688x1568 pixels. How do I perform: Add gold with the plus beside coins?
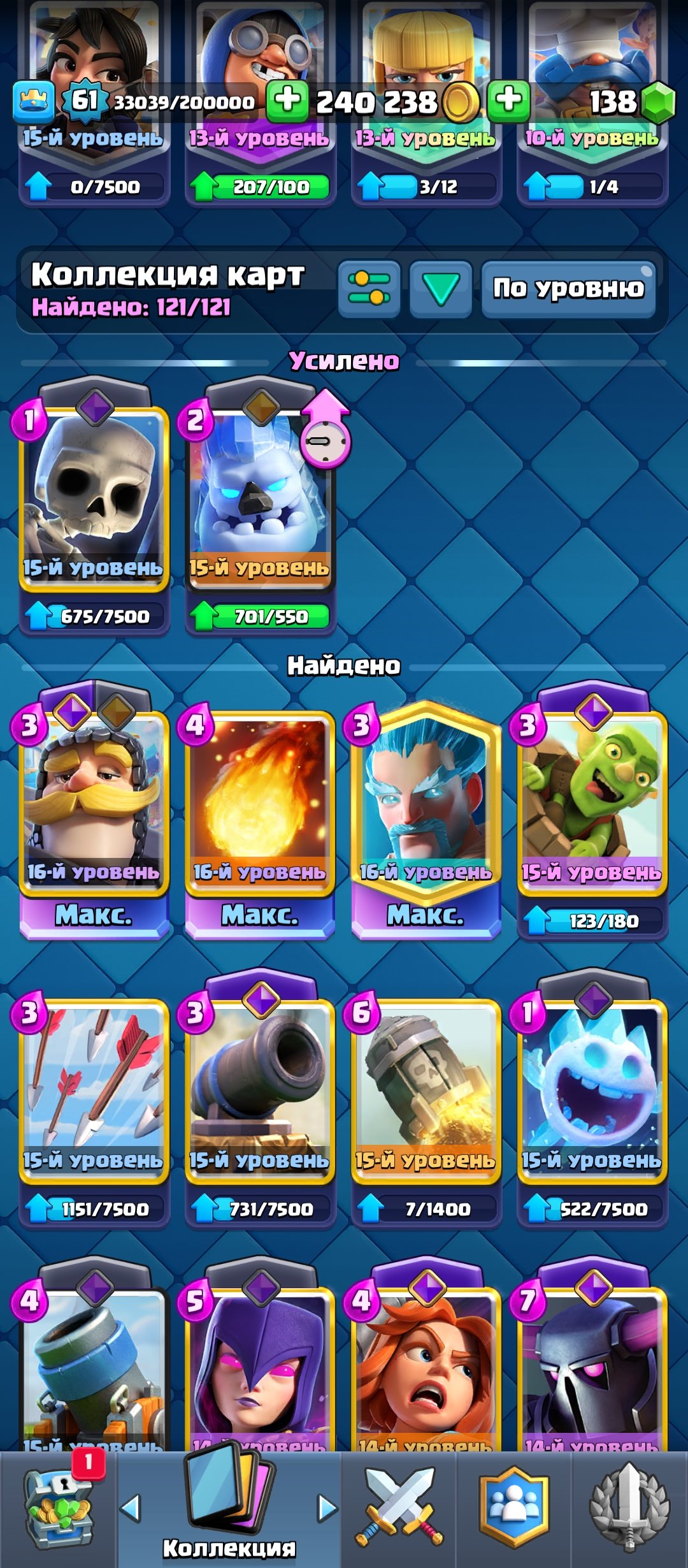(287, 101)
